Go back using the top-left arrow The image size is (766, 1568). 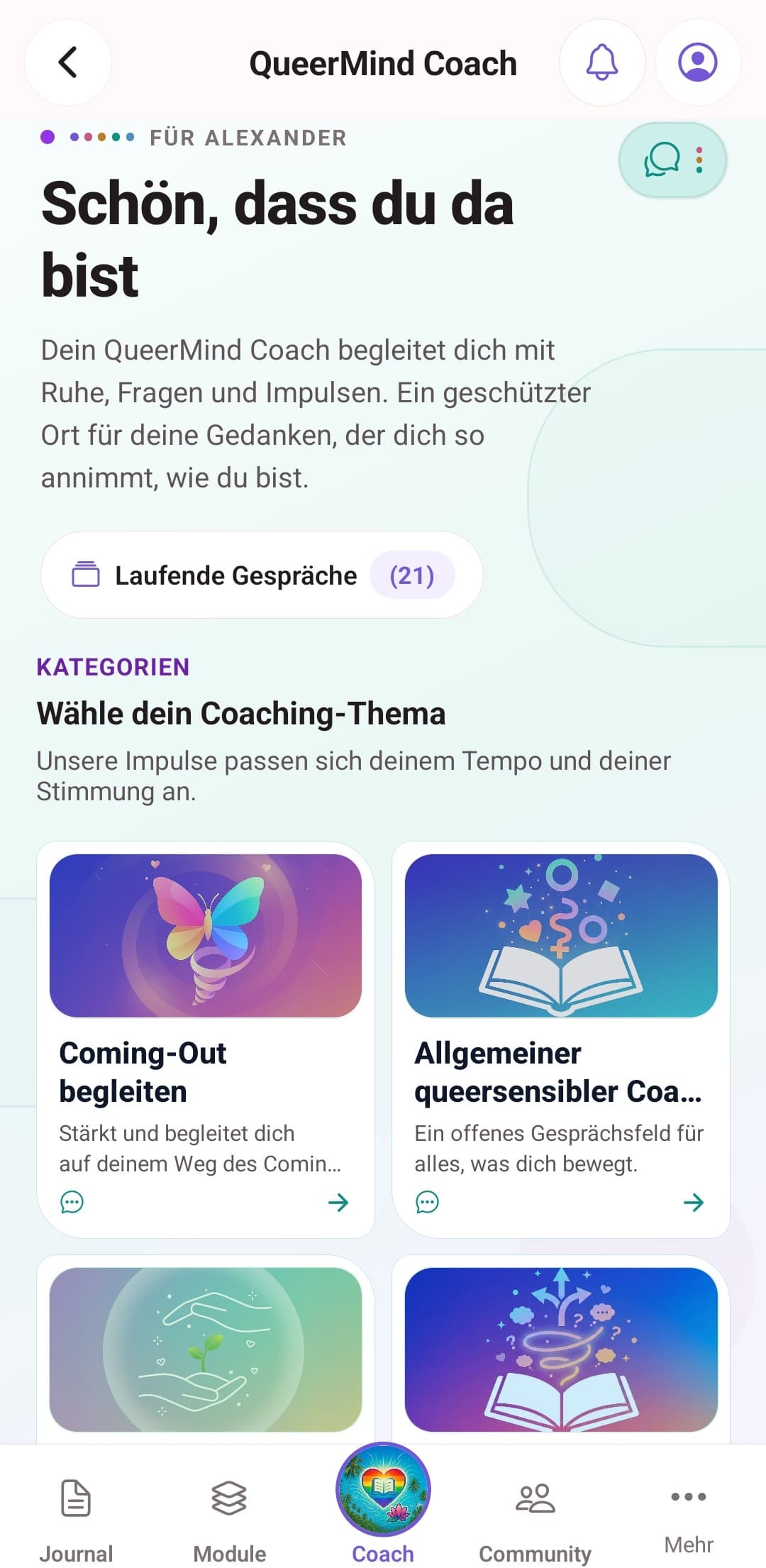68,62
